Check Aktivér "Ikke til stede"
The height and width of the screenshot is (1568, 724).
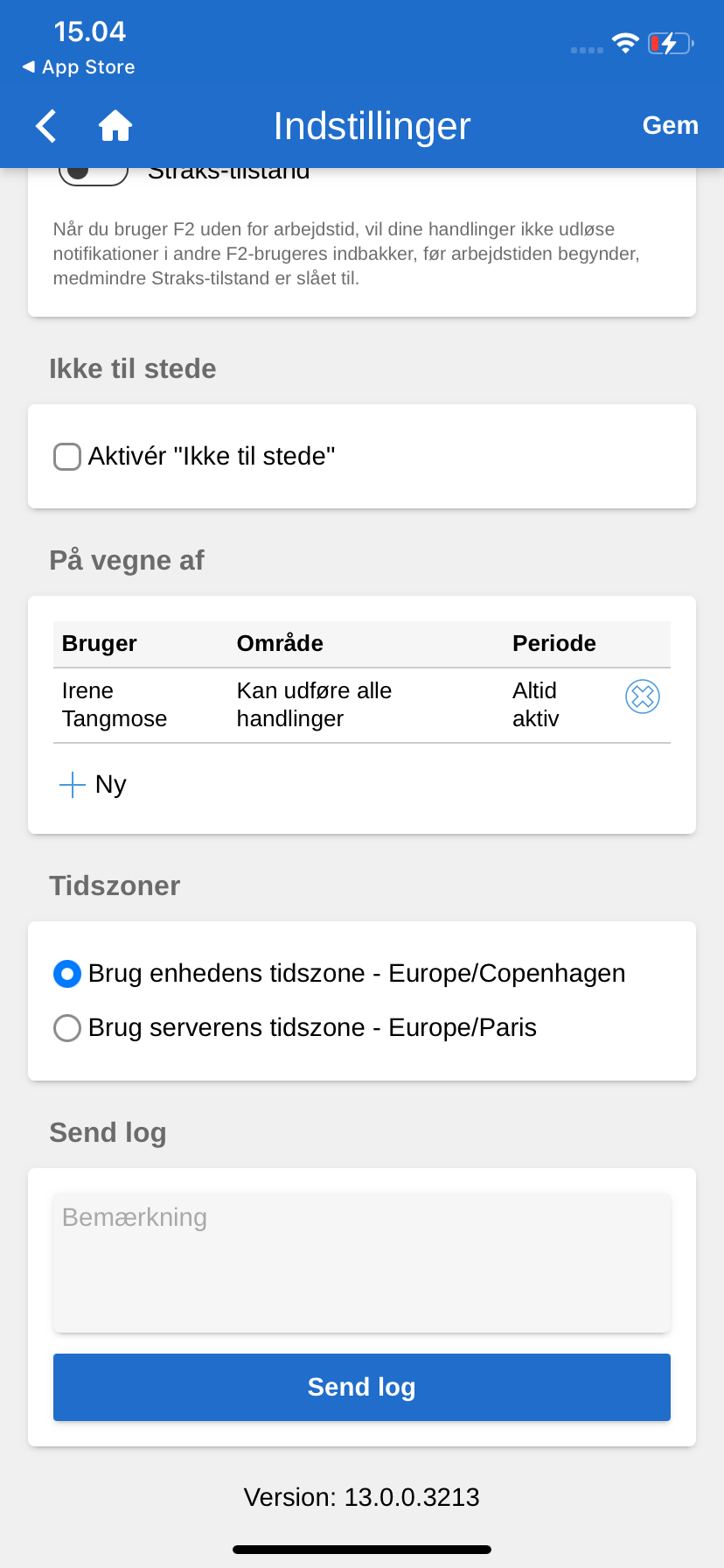tap(66, 456)
